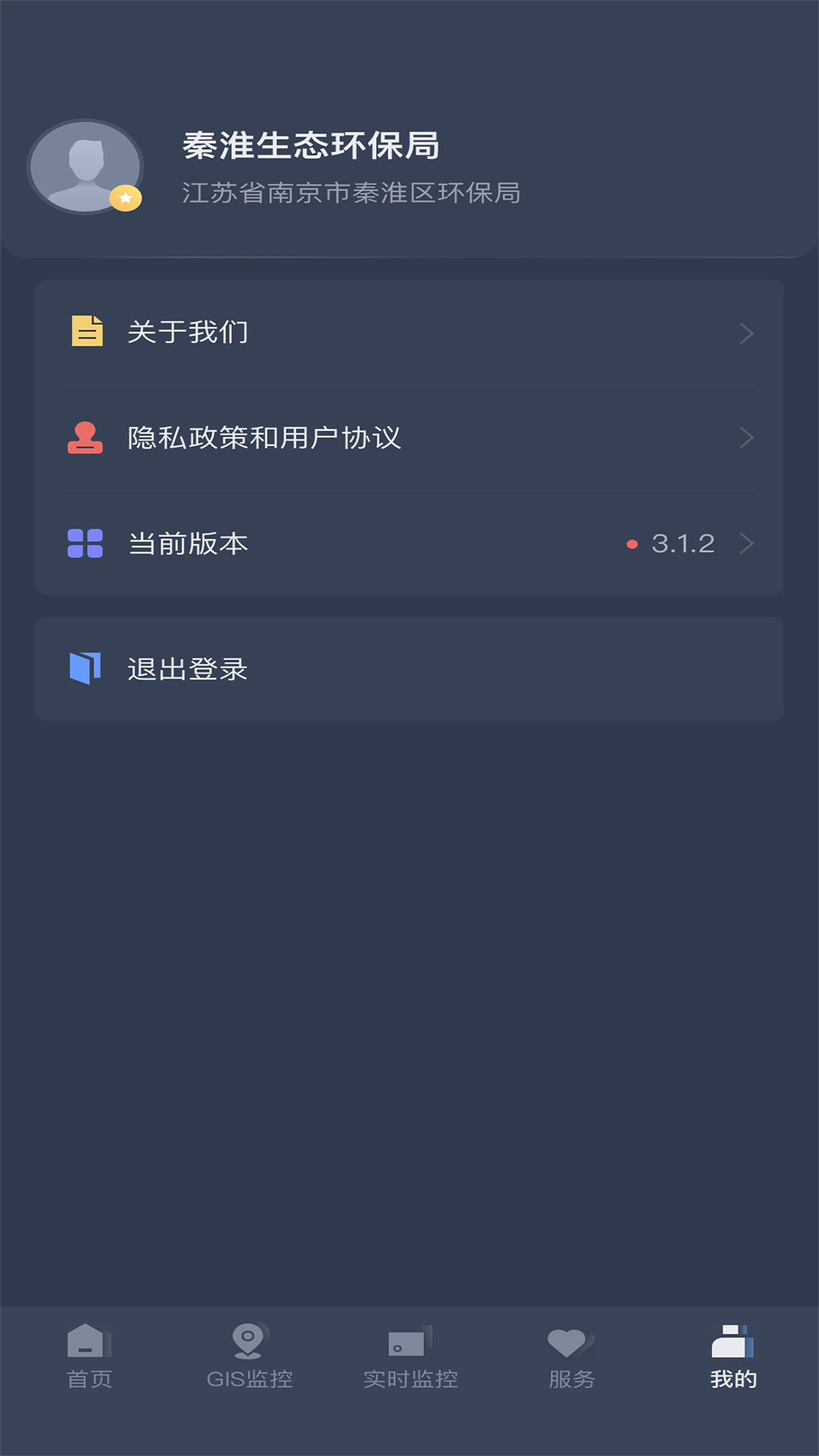Click the version number 3.1.2
The width and height of the screenshot is (819, 1456).
pos(682,544)
